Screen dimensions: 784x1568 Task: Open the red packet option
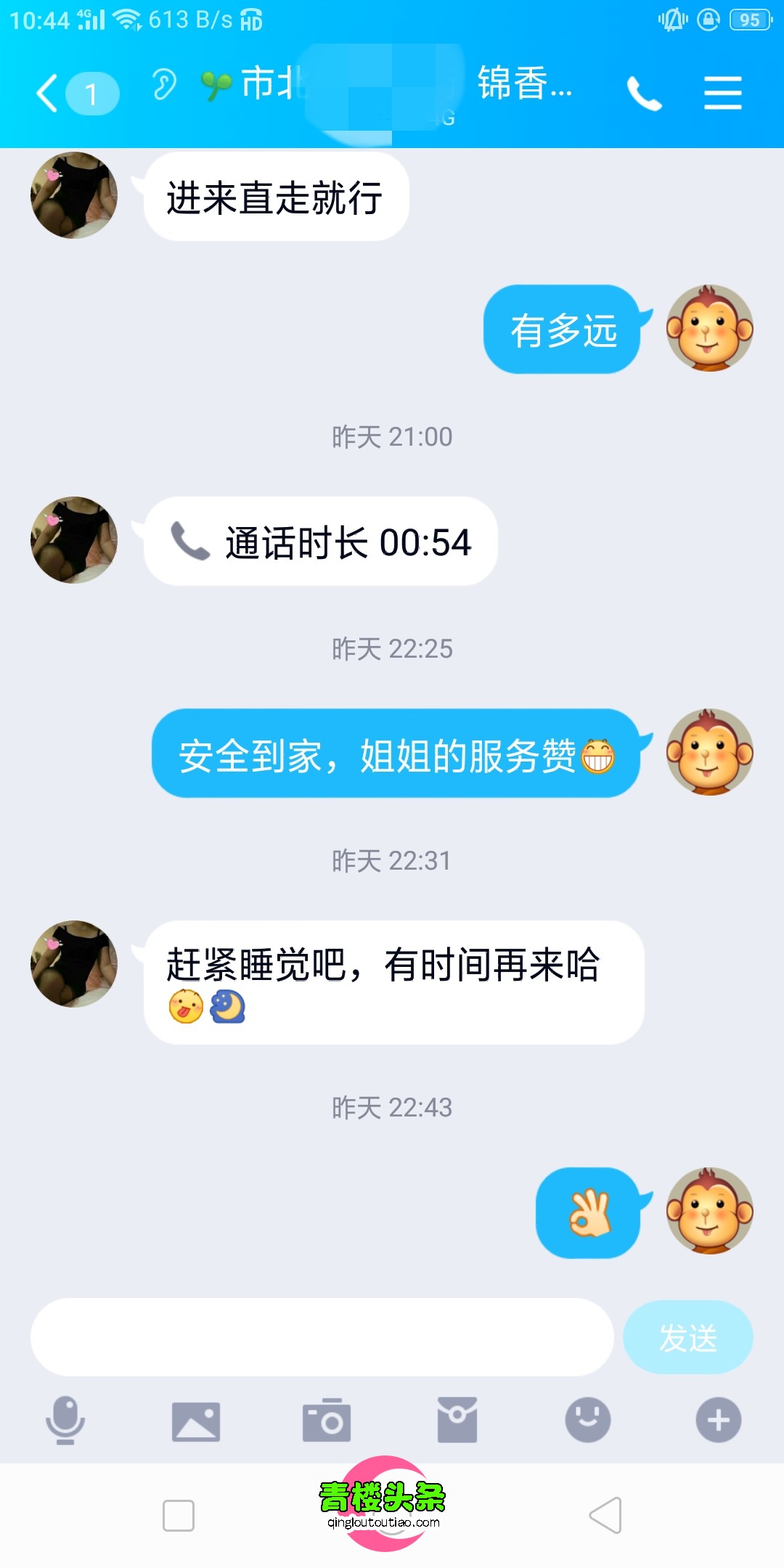[x=457, y=1420]
